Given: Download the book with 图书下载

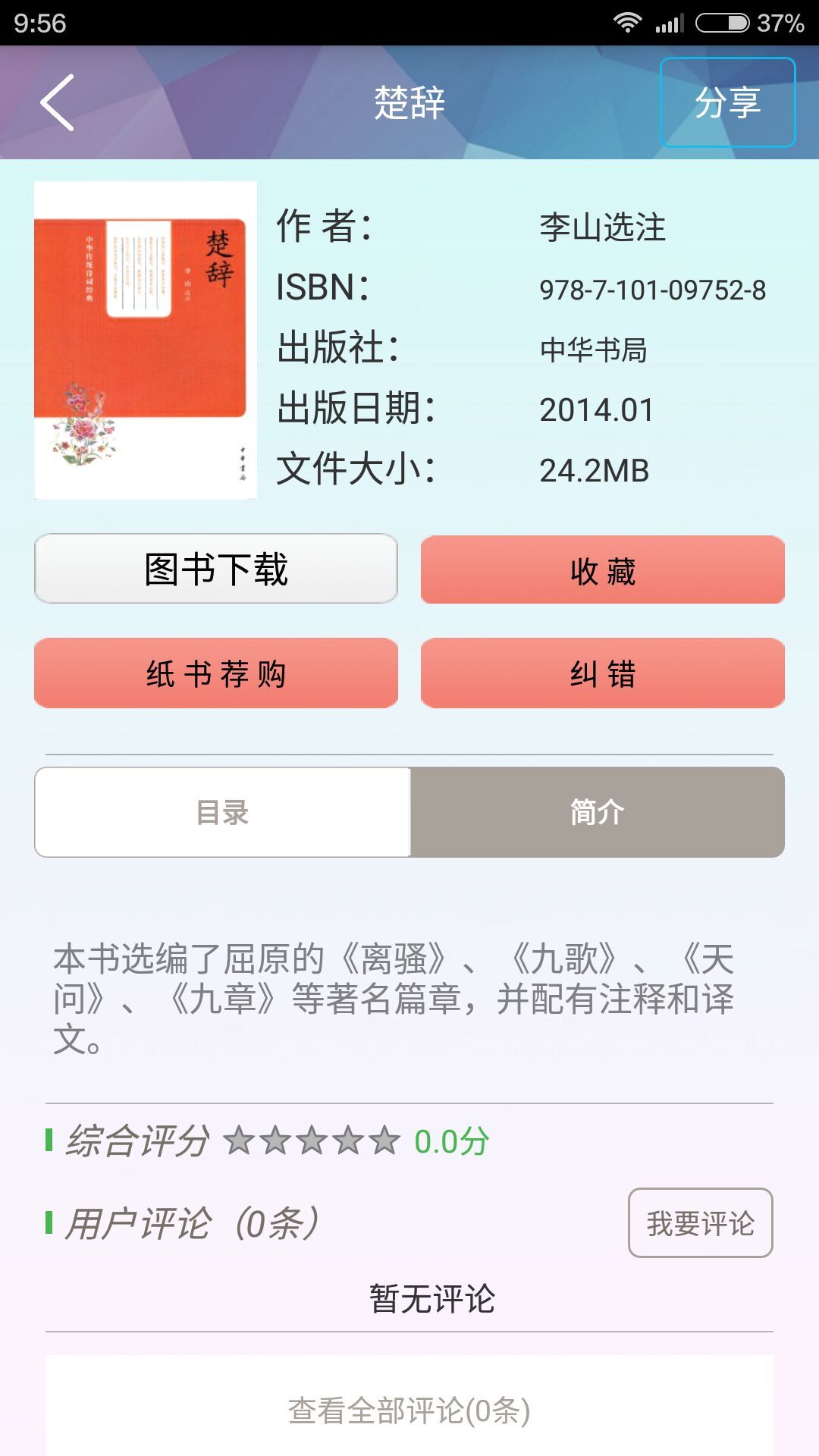Looking at the screenshot, I should point(216,569).
